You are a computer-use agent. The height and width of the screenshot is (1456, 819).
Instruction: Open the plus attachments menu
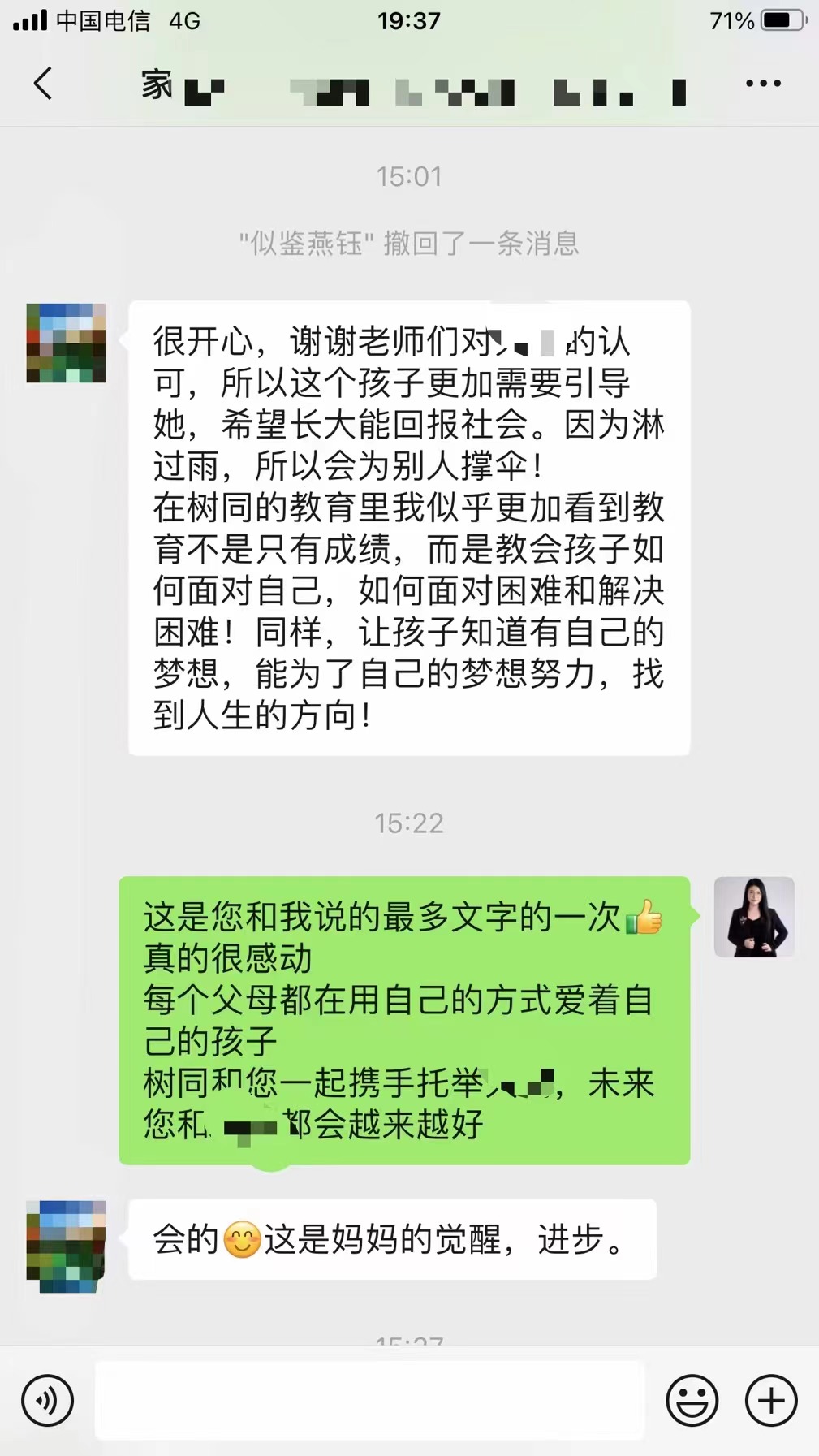coord(770,1401)
